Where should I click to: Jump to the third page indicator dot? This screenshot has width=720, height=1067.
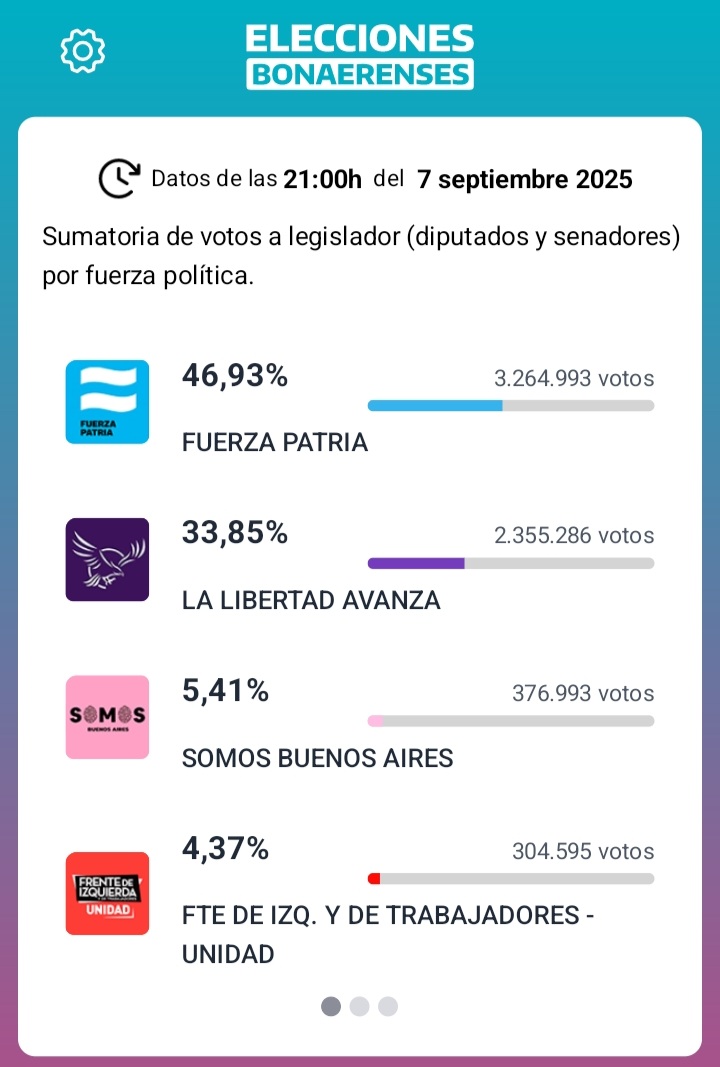click(x=388, y=1006)
